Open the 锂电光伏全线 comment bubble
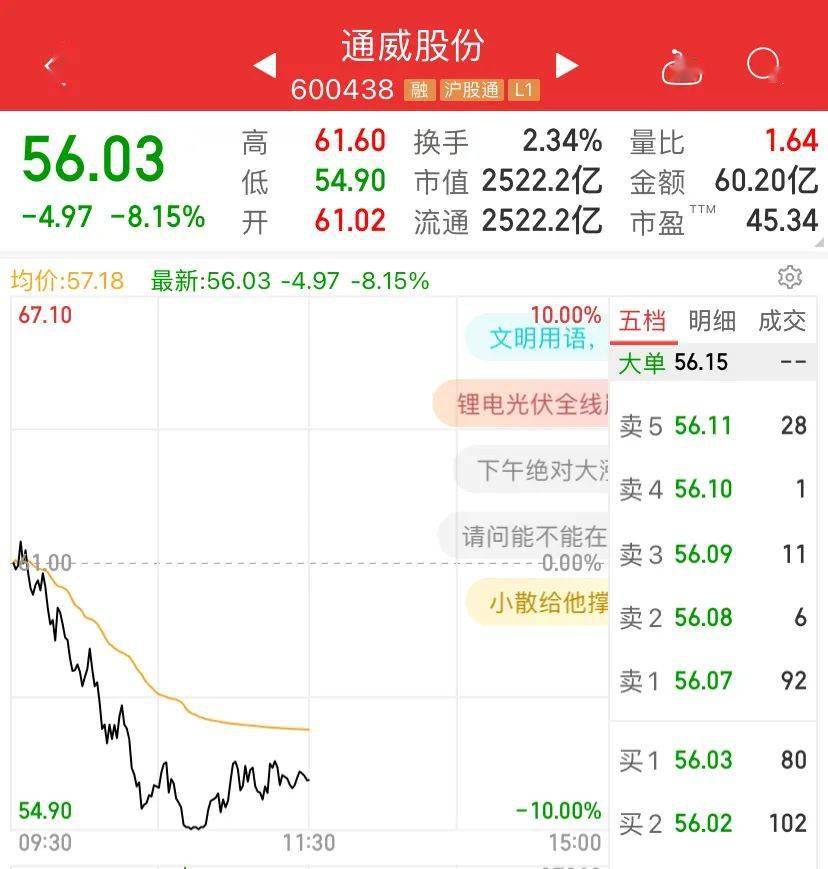Screen dimensions: 828x869 point(521,403)
